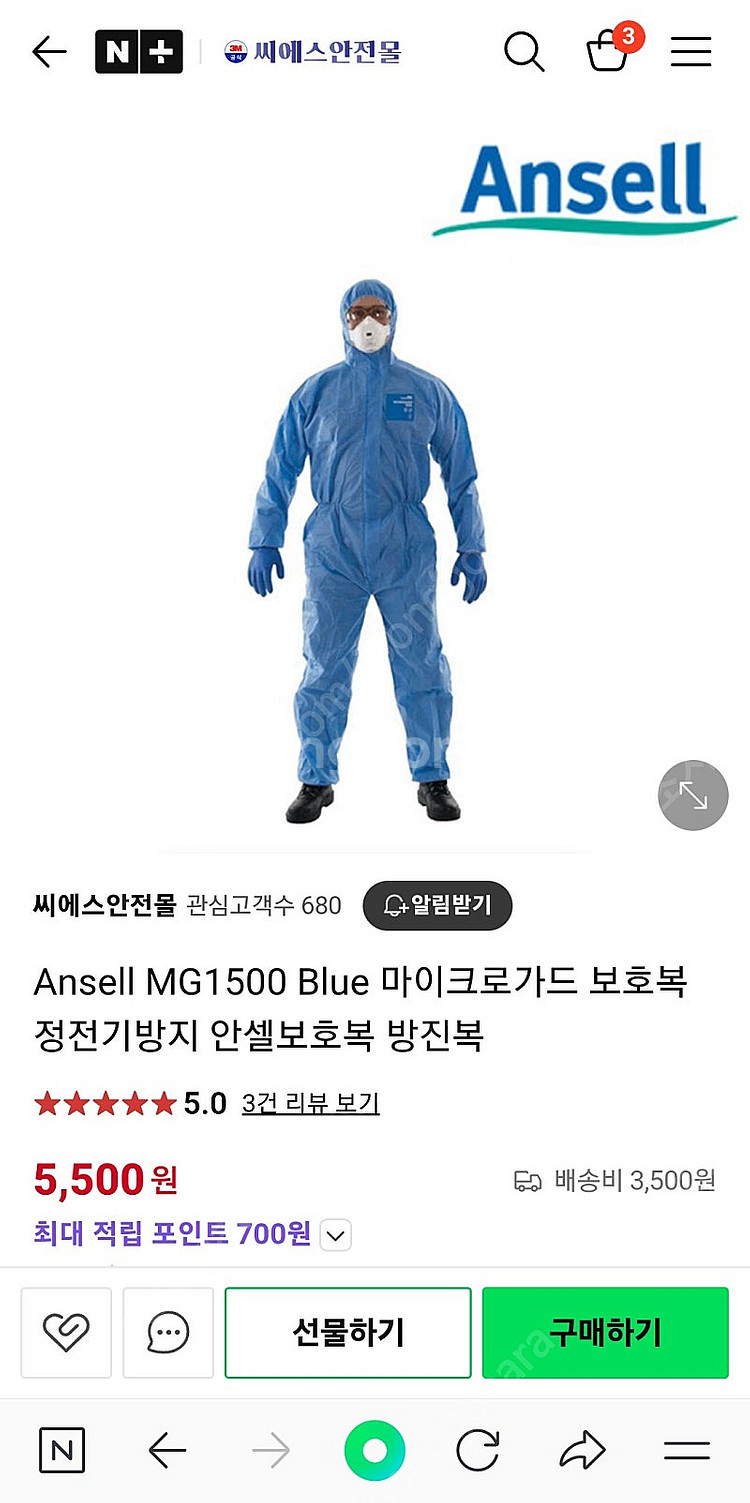
Task: Tap the green circle Naver button
Action: coord(375,1451)
